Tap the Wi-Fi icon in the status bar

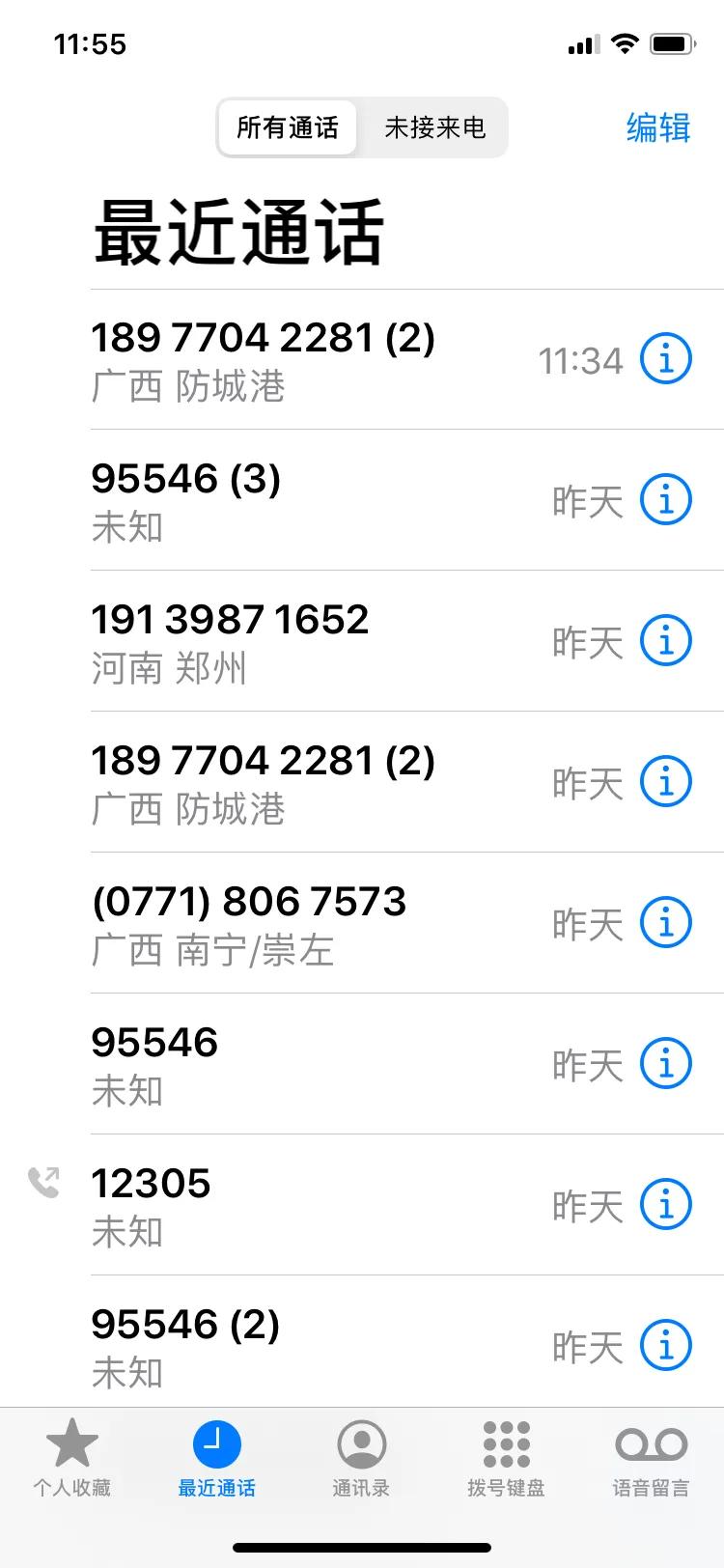click(x=627, y=42)
